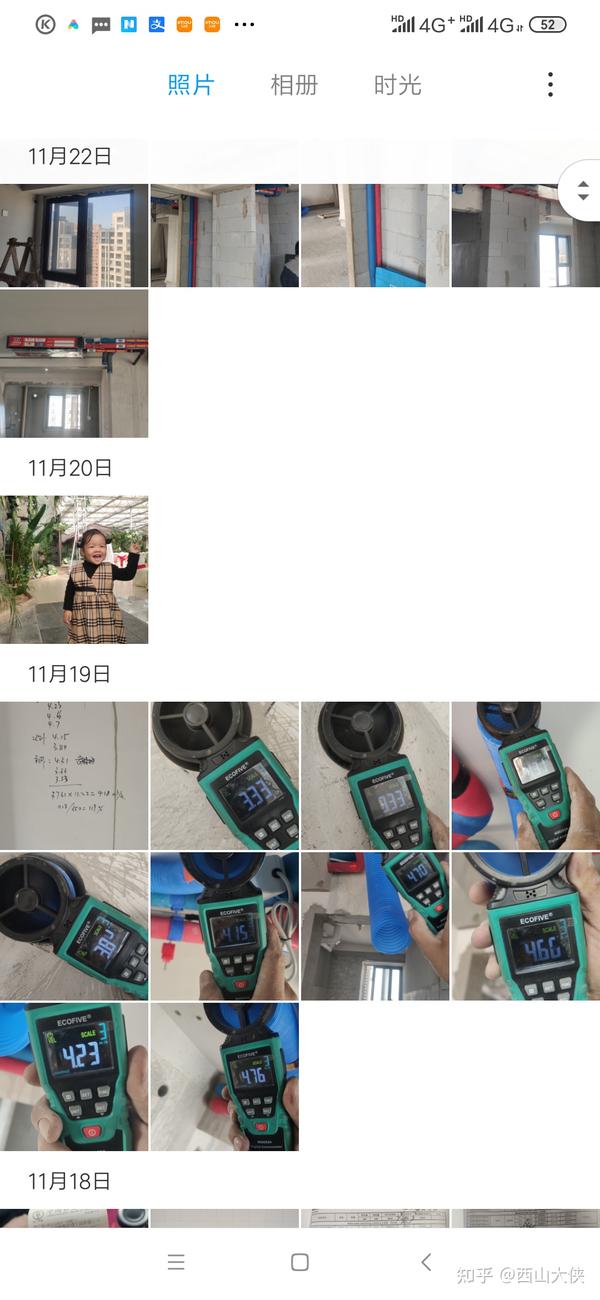Select the 照片 tab
600x1300 pixels.
(x=190, y=85)
